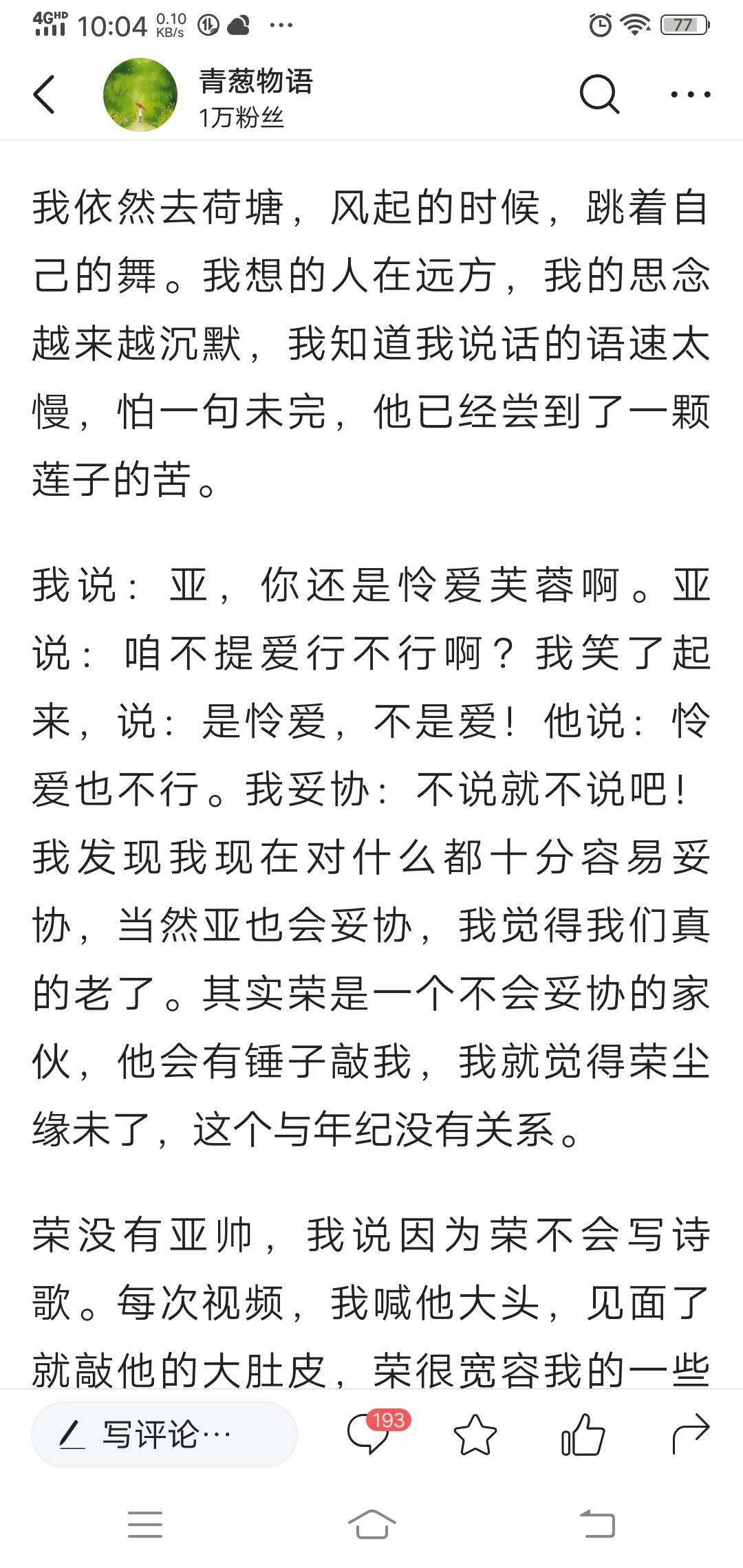Image resolution: width=743 pixels, height=1568 pixels.
Task: Go back using the top-left arrow
Action: [x=44, y=94]
